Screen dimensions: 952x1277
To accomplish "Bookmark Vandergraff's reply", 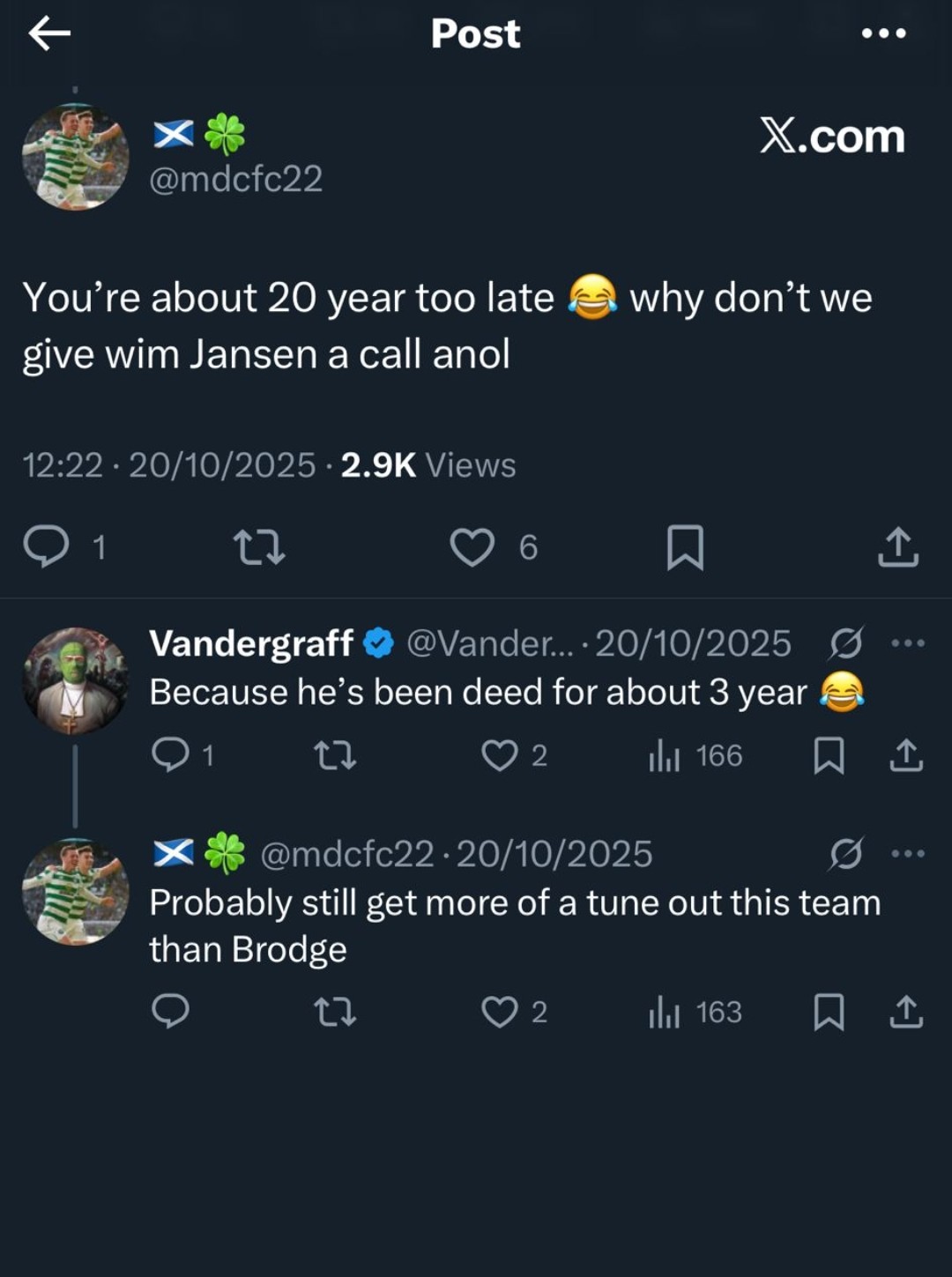I will 829,755.
